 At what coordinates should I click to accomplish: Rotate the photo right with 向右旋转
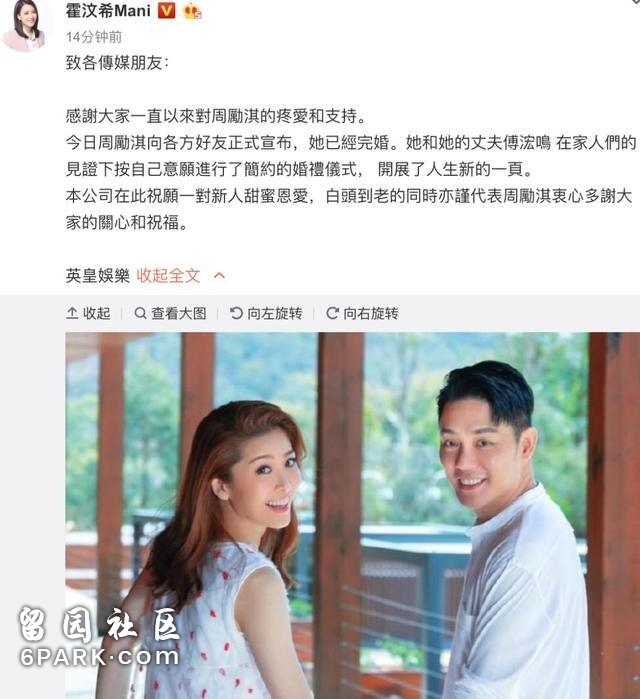(x=362, y=313)
